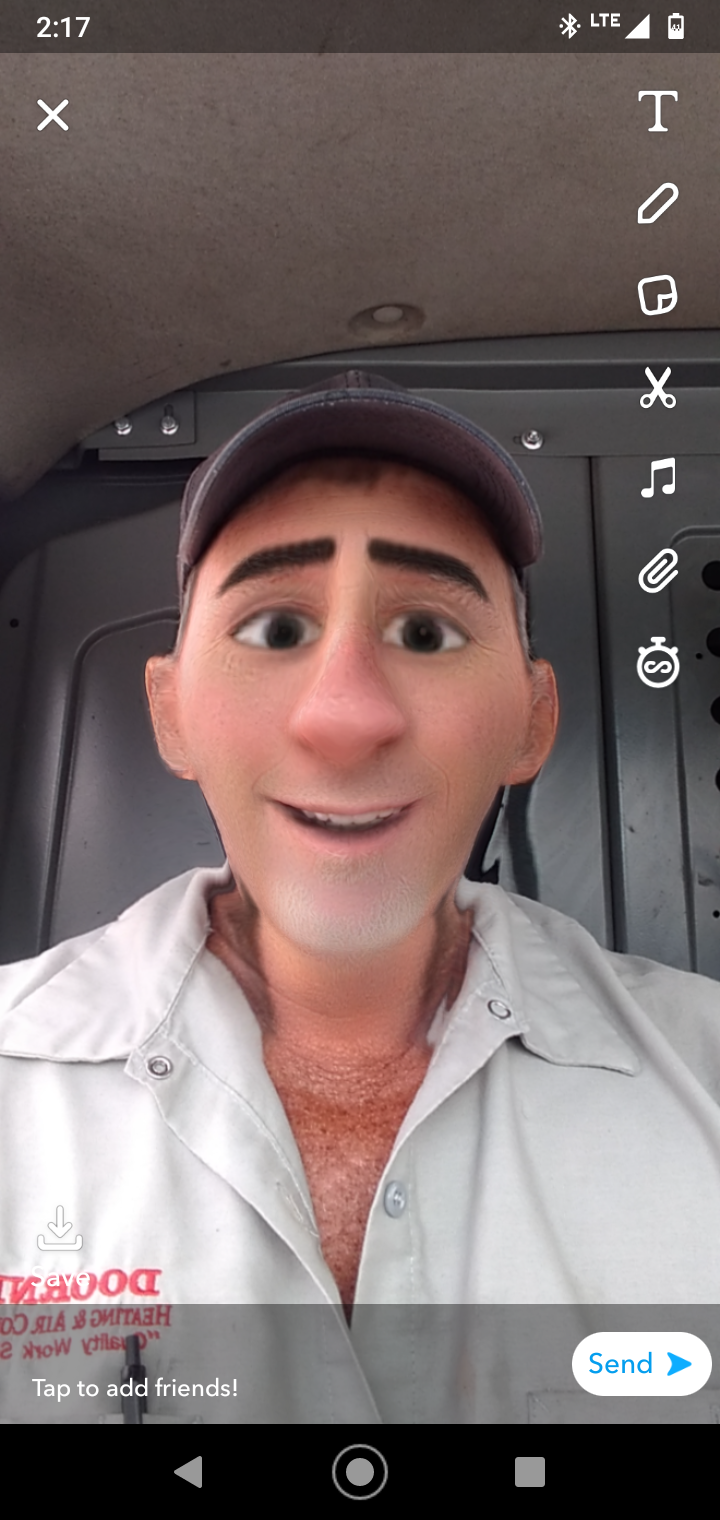Add a text caption to the snap
The image size is (720, 1520).
click(658, 111)
